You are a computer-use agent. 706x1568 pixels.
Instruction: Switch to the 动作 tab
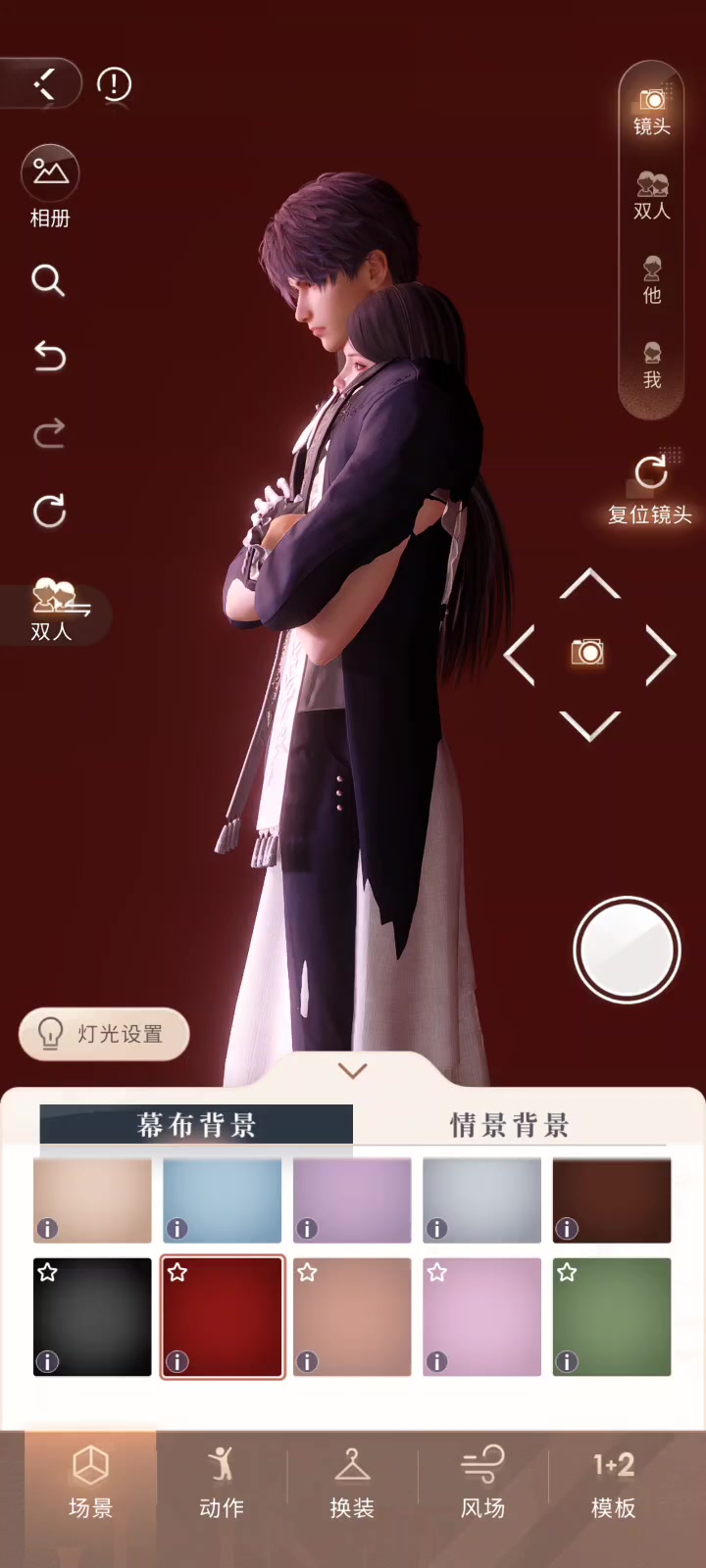tap(222, 1483)
